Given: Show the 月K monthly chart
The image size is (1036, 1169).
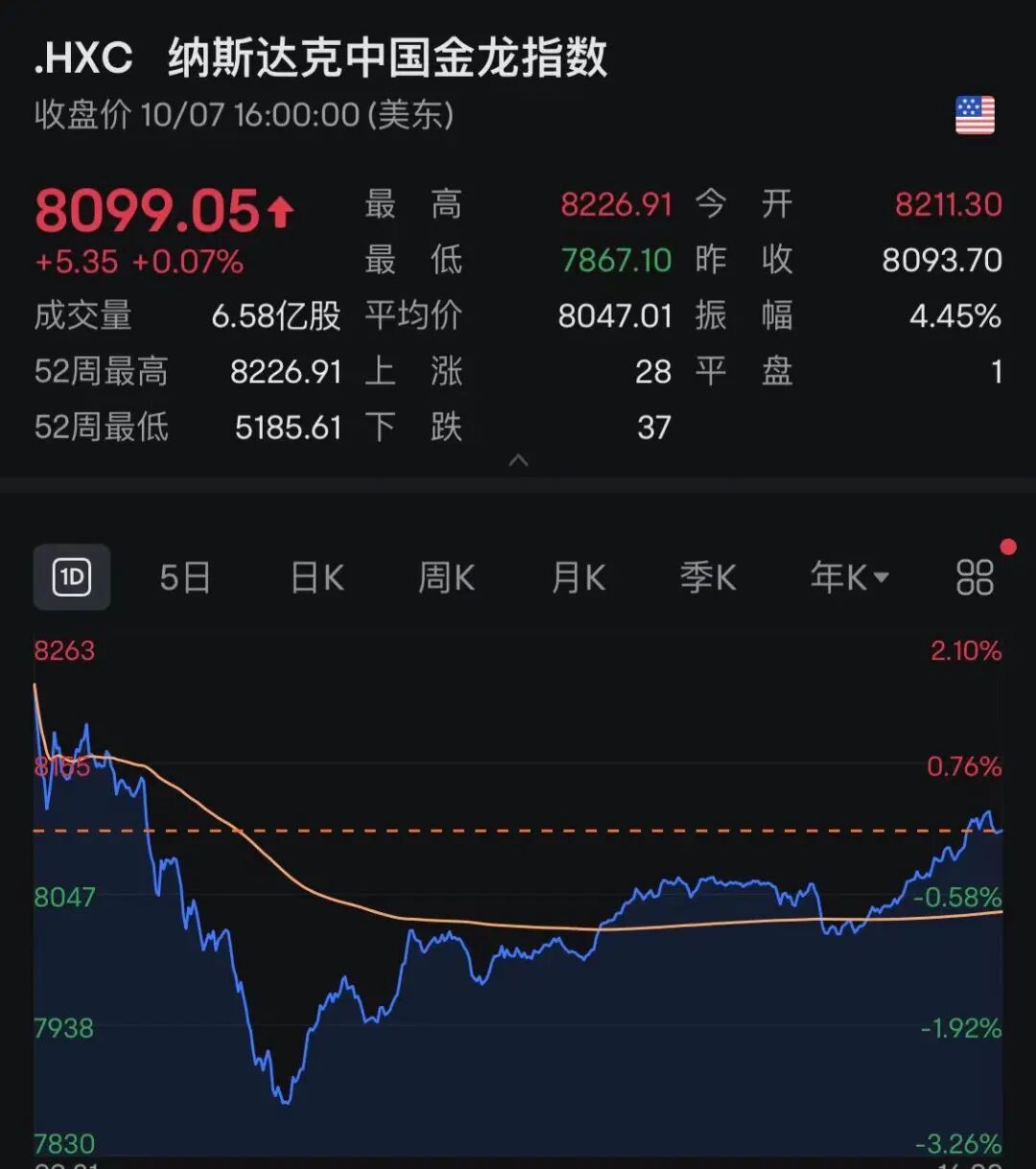Looking at the screenshot, I should (577, 577).
